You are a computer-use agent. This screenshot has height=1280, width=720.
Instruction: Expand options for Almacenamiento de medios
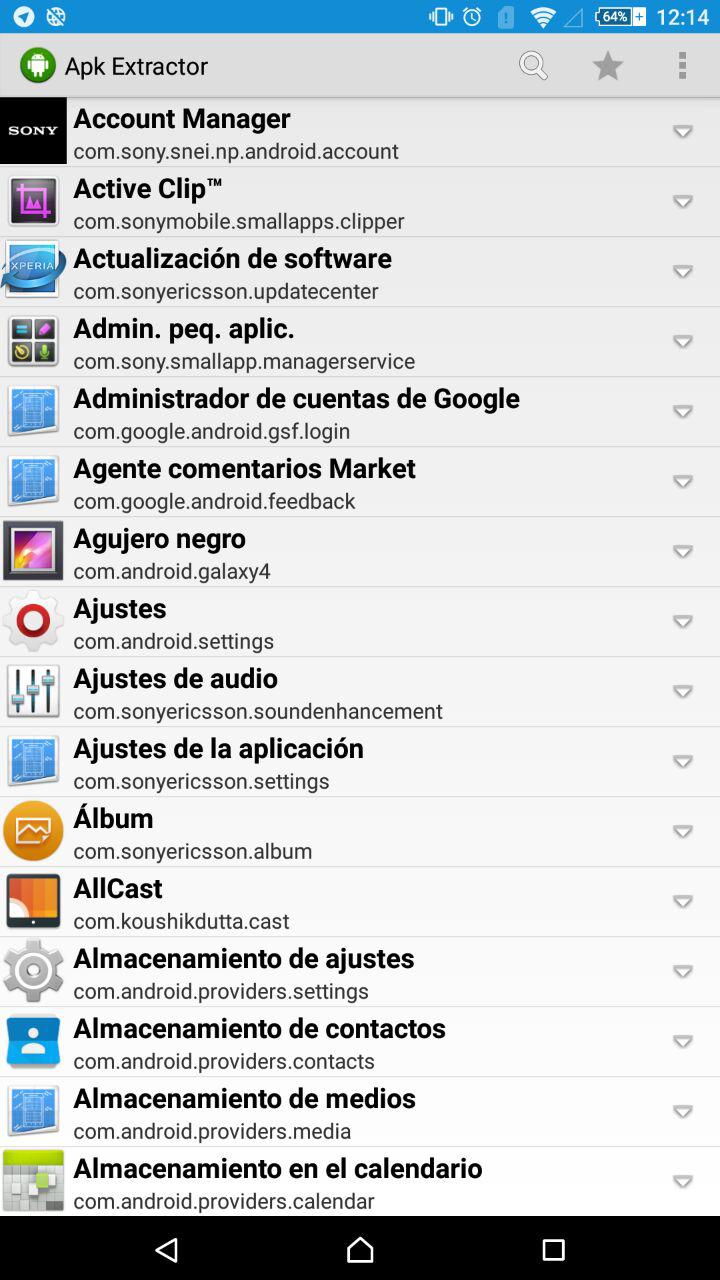pos(683,1112)
